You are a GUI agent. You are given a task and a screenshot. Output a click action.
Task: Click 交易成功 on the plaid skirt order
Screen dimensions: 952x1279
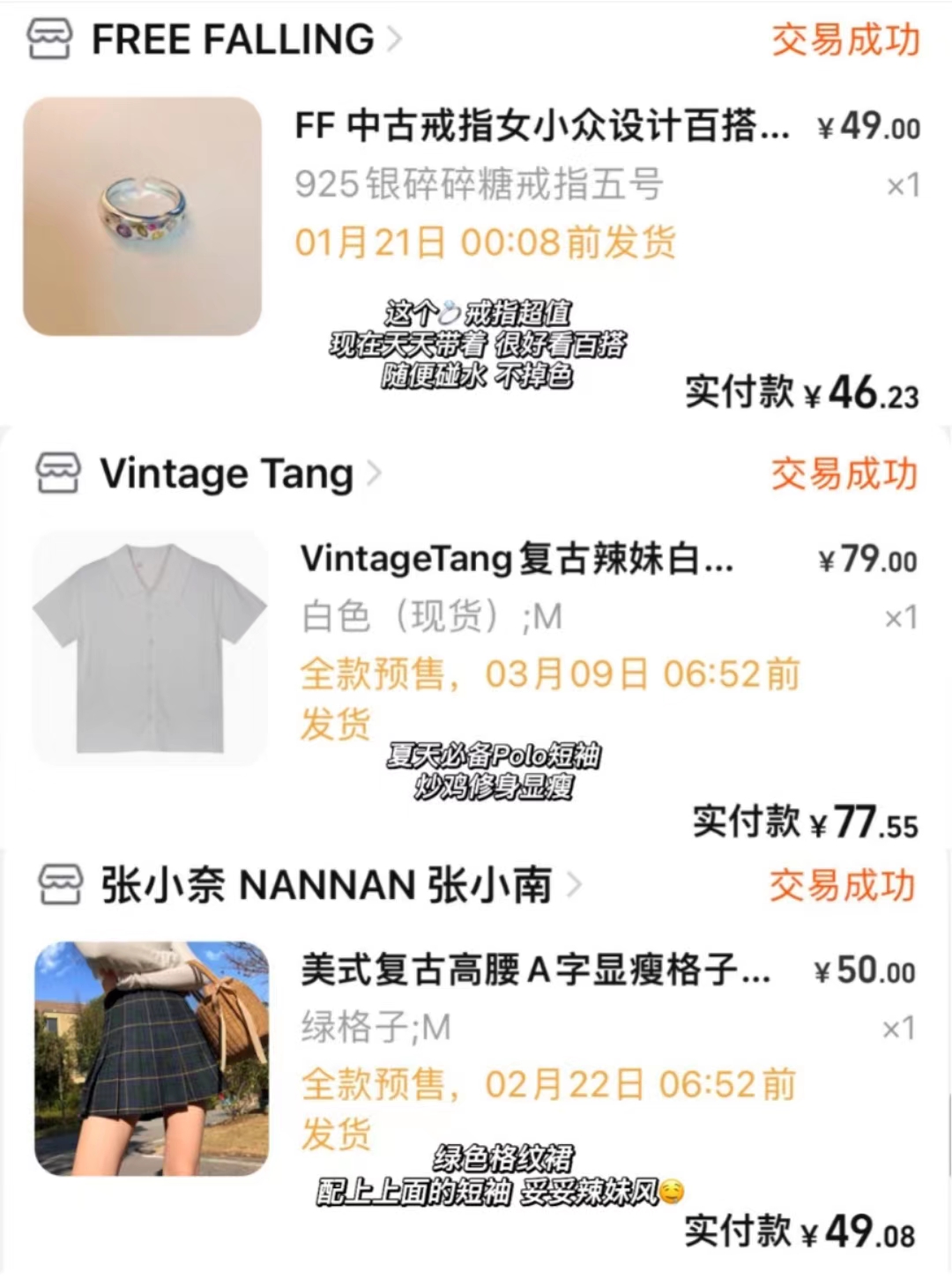[844, 887]
